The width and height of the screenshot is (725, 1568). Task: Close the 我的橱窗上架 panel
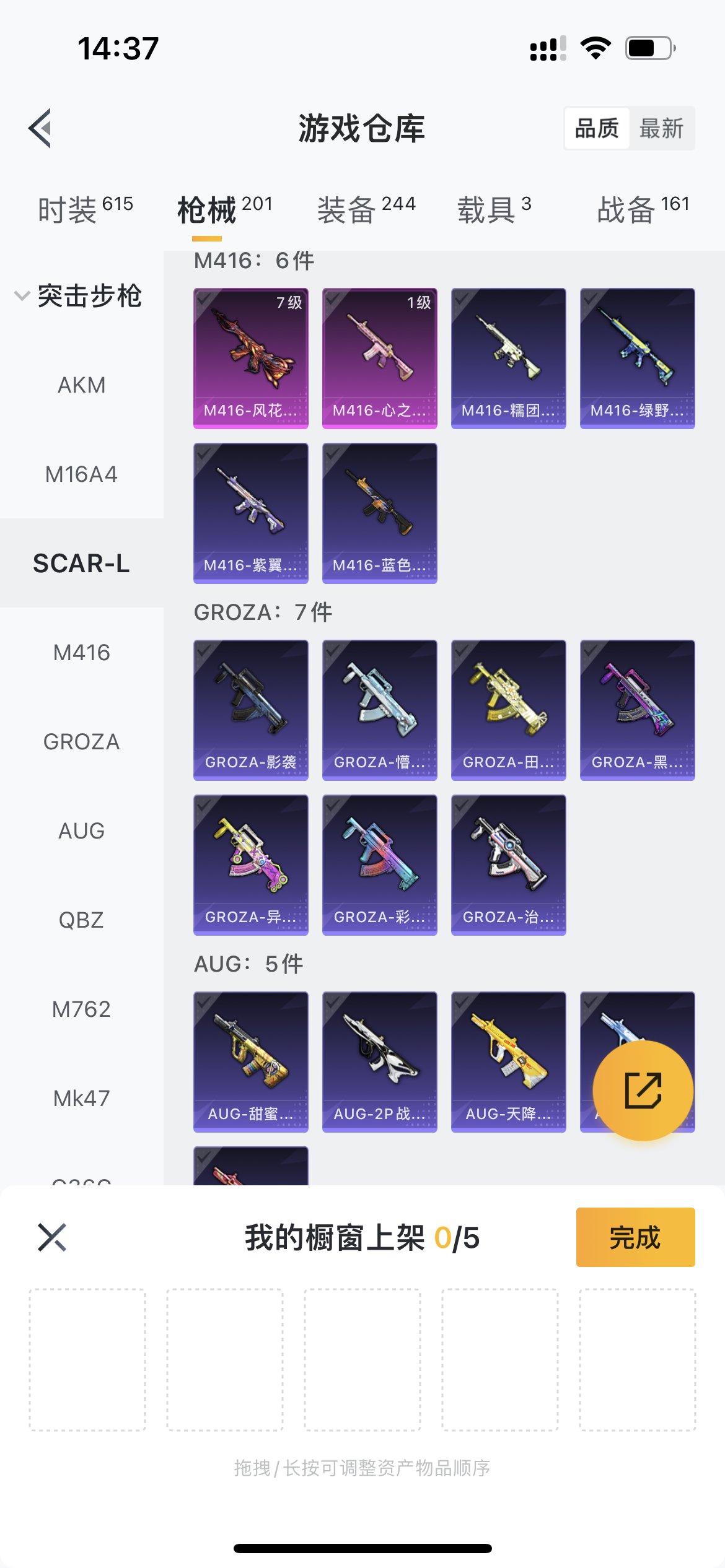(x=52, y=1237)
